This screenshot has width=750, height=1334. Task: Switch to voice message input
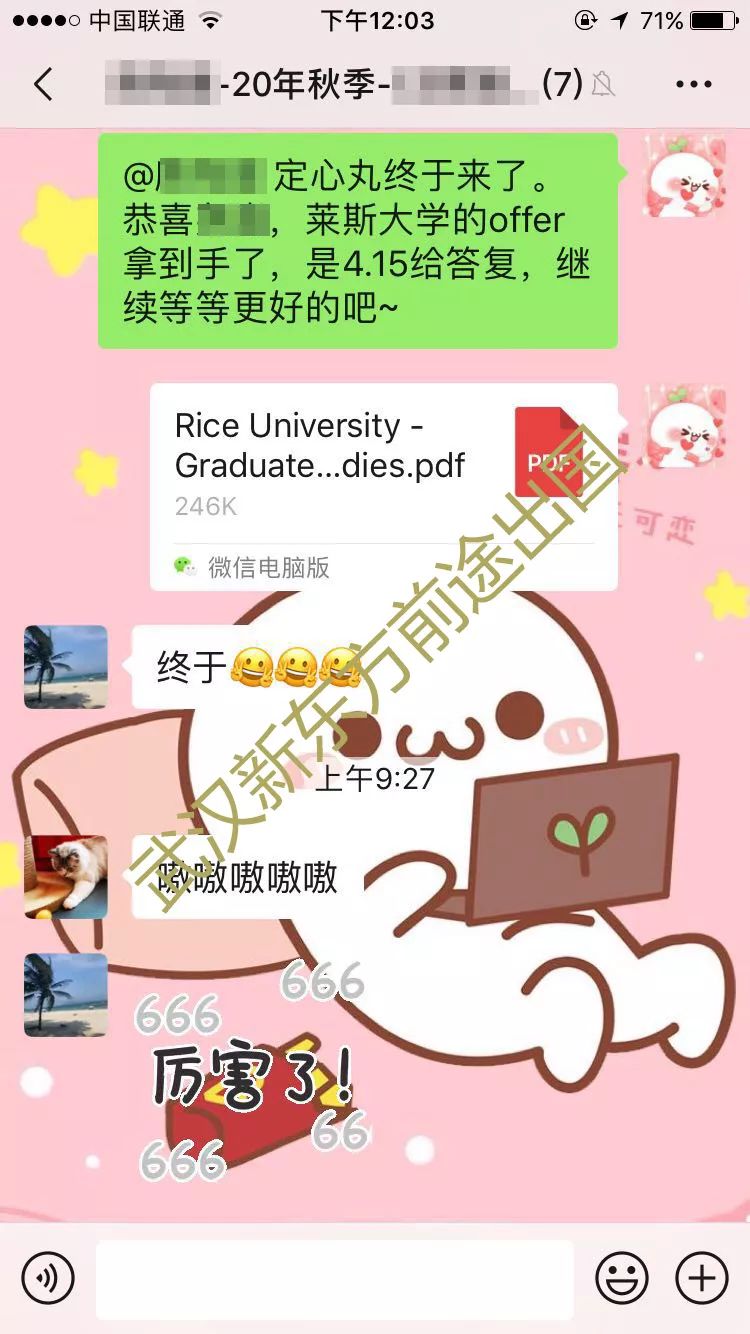[48, 1277]
